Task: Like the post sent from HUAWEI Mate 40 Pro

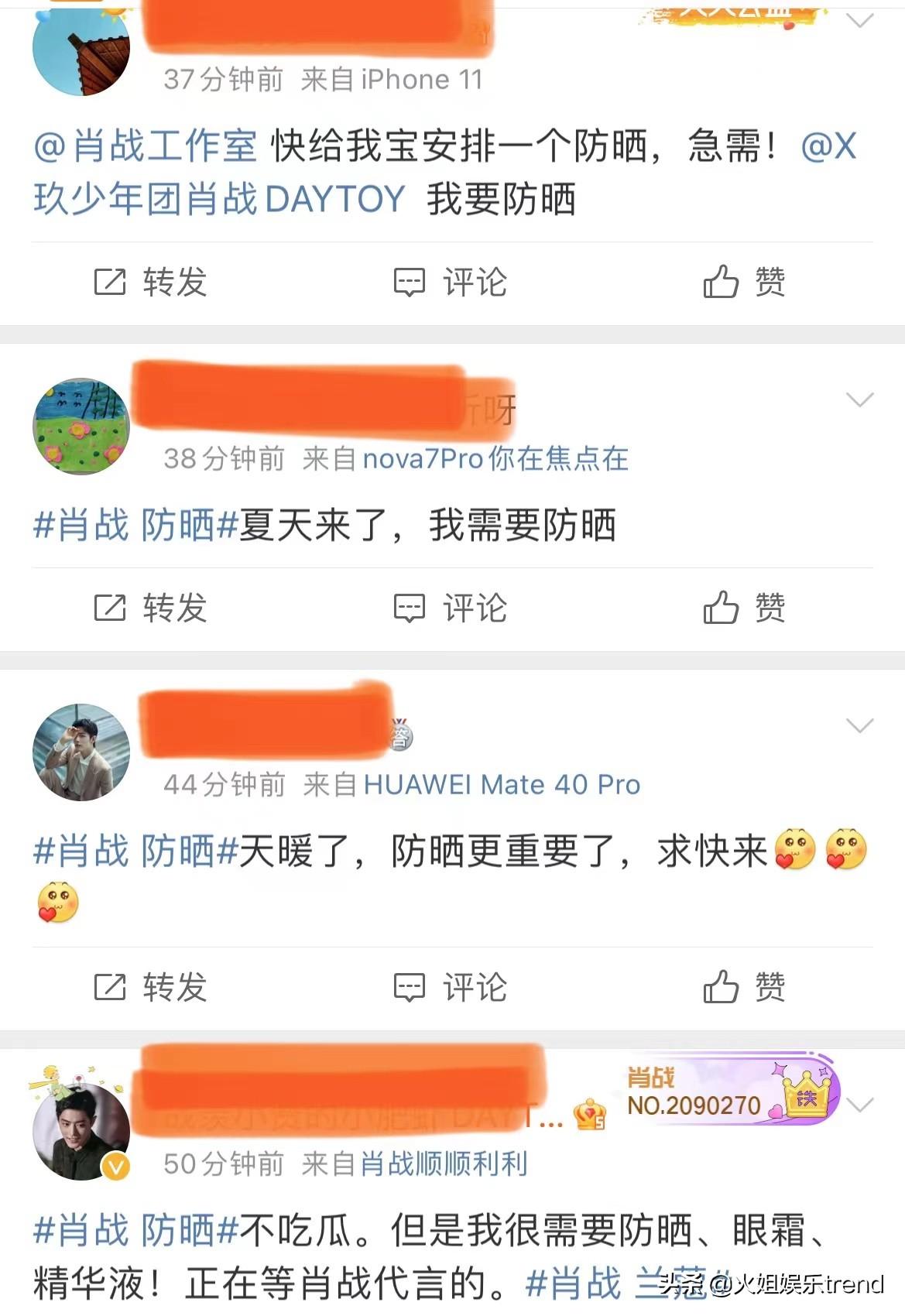Action: click(744, 987)
